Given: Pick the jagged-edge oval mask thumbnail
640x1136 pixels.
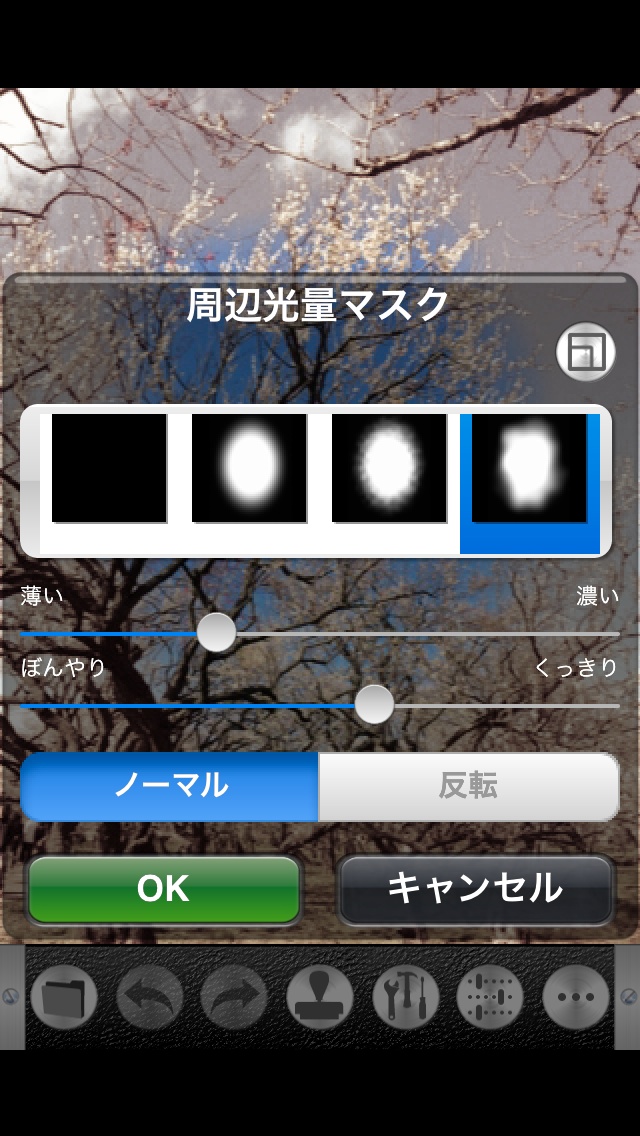Looking at the screenshot, I should point(389,468).
